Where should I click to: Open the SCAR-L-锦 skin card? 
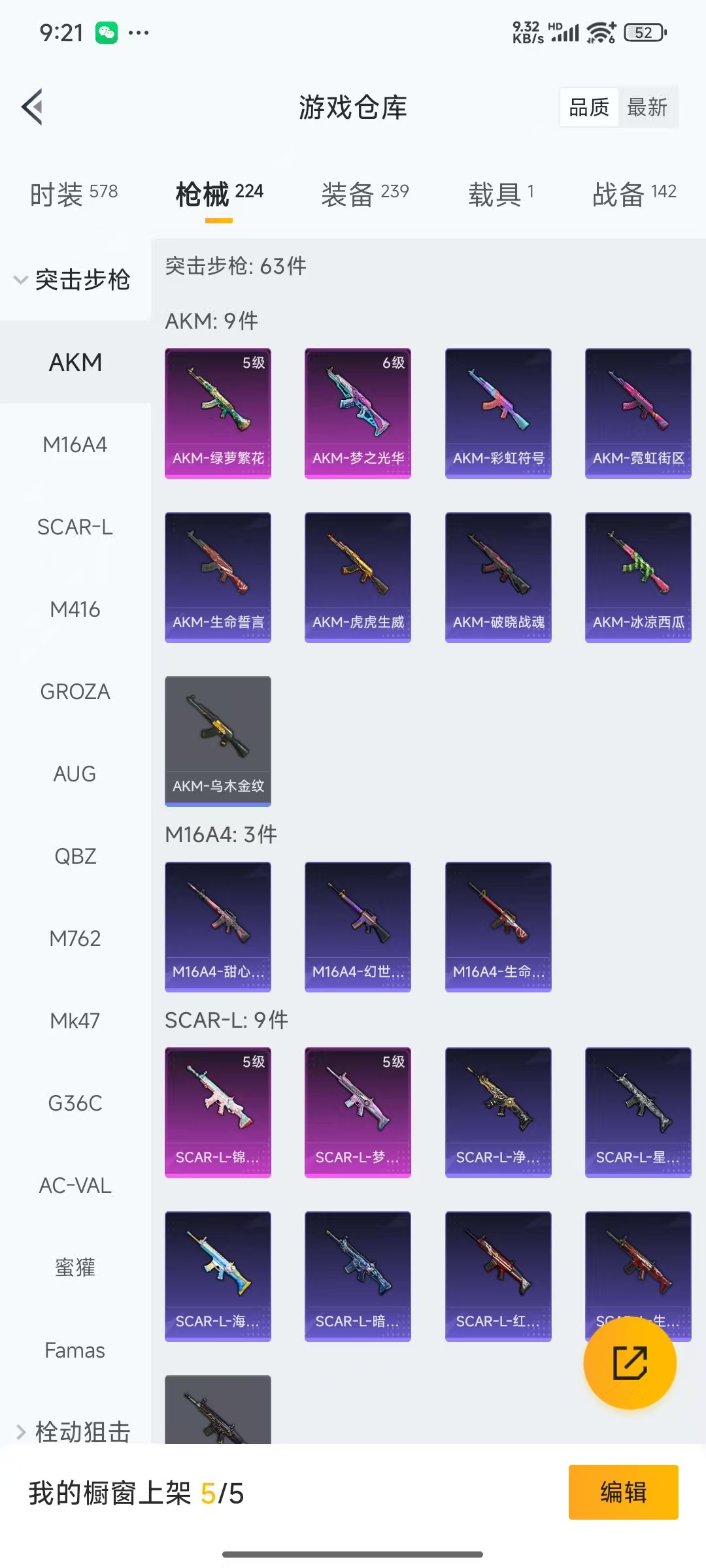(218, 1112)
